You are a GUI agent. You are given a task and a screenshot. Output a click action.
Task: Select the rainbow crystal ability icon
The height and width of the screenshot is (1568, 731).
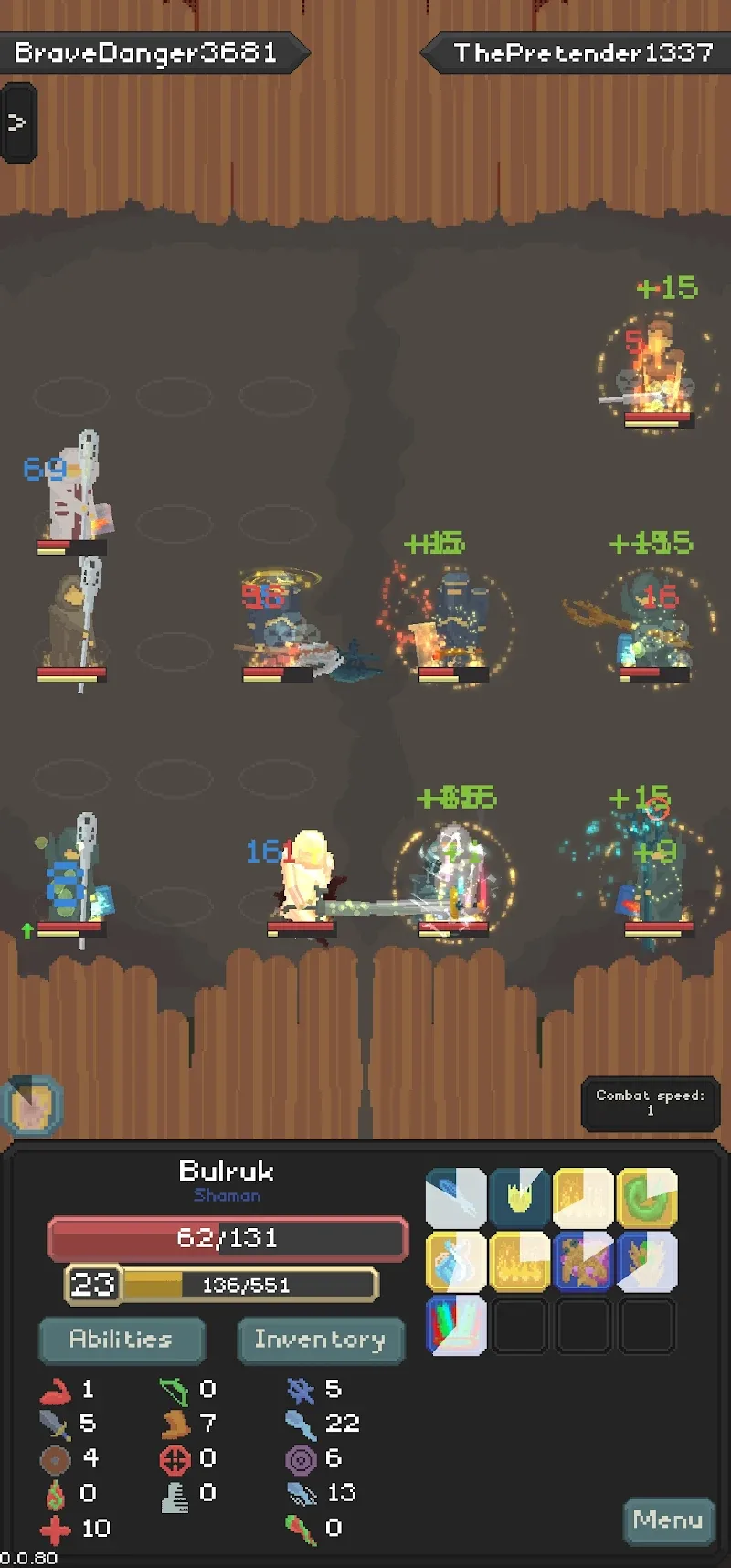456,1326
